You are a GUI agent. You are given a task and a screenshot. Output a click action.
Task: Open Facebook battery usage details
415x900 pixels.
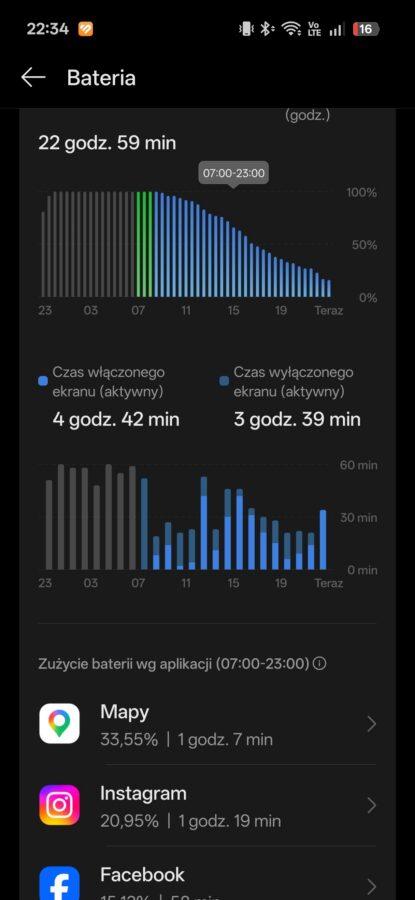[x=207, y=874]
